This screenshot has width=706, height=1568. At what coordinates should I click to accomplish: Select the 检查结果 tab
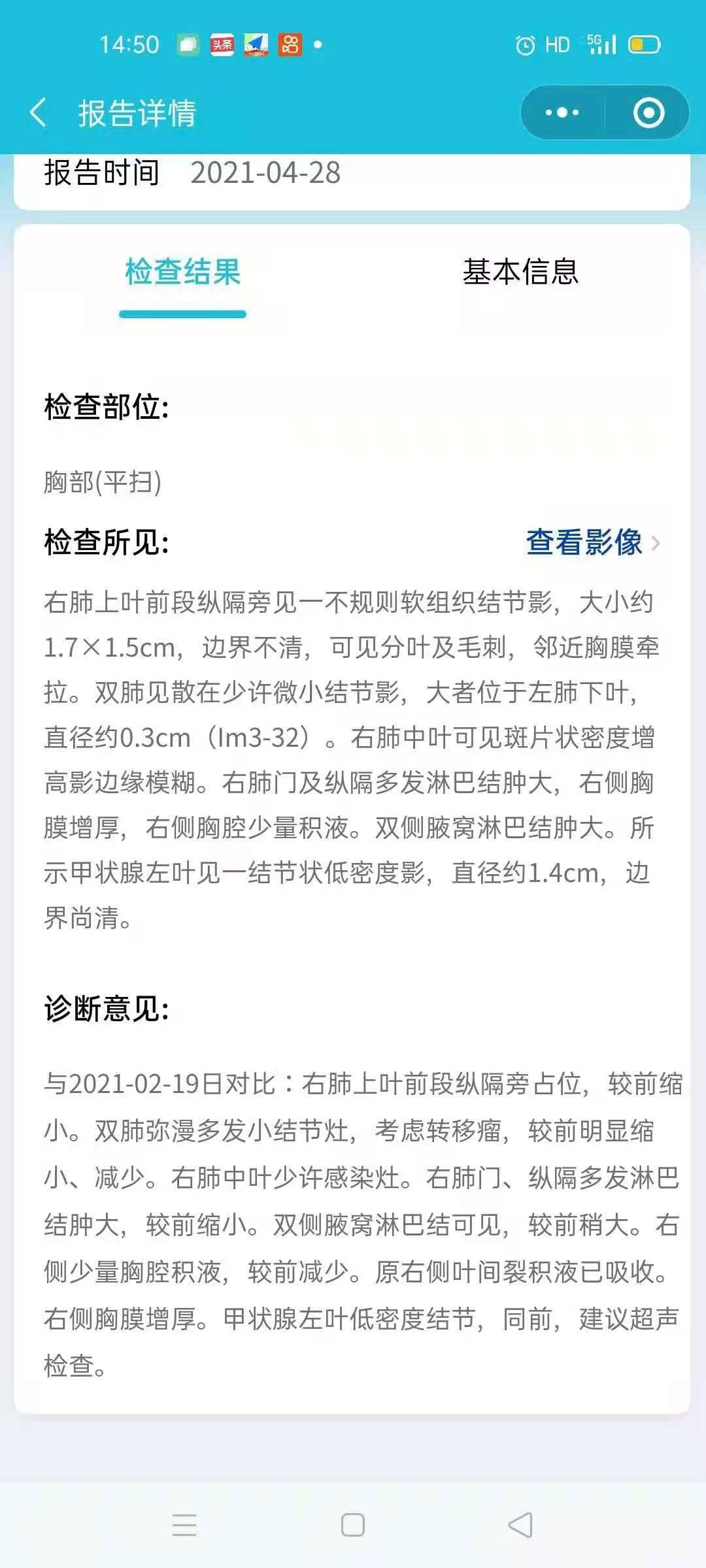[181, 274]
